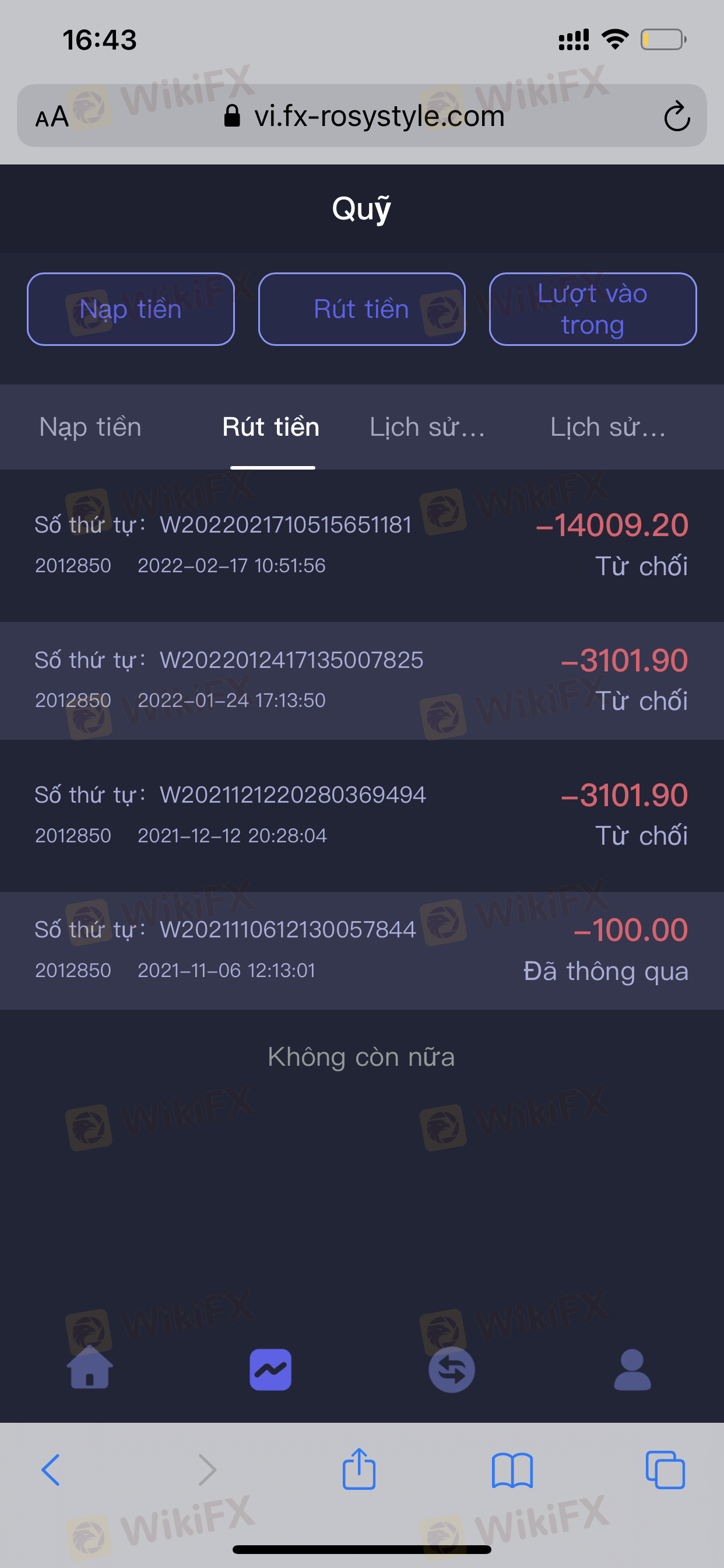
Task: Tap the vi.fx-rosystyle.com address bar
Action: 364,116
